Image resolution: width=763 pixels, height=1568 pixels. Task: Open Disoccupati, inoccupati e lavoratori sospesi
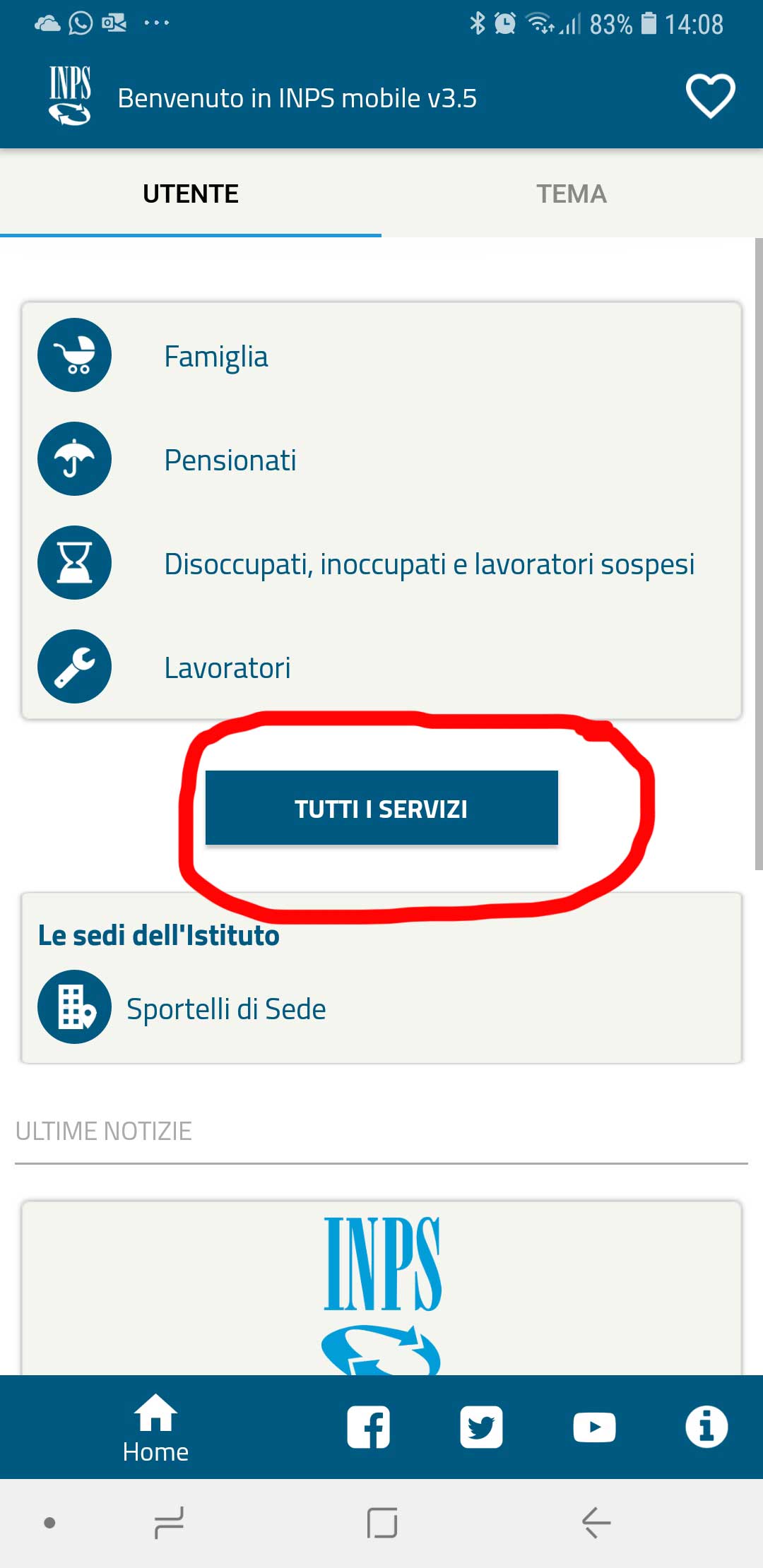click(429, 564)
